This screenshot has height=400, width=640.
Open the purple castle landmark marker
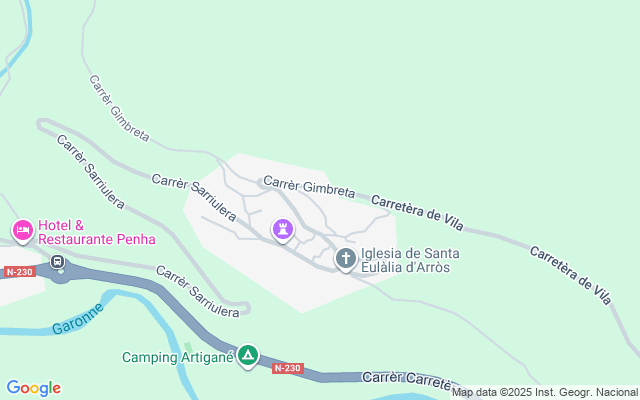pos(284,231)
